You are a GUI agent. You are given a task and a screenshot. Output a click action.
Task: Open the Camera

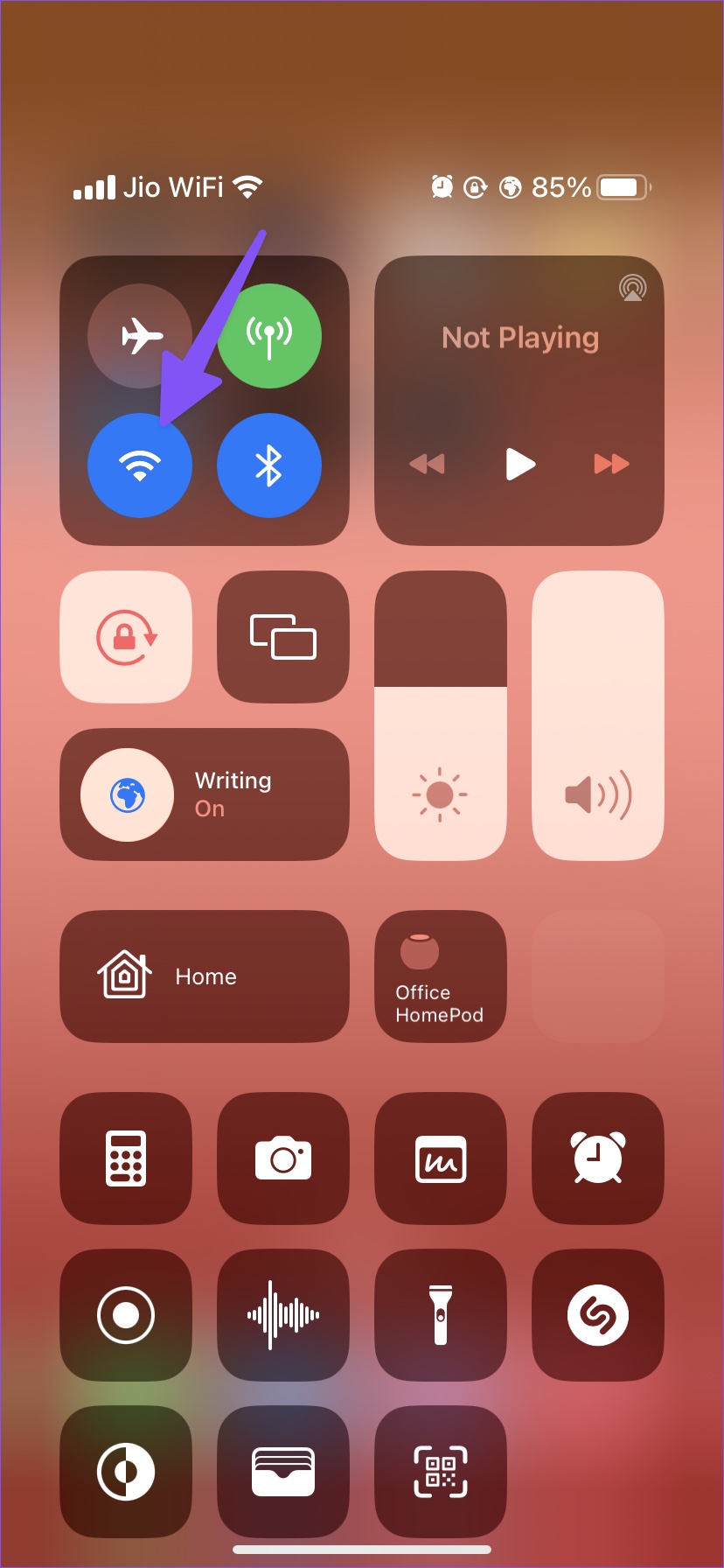pyautogui.click(x=283, y=1158)
